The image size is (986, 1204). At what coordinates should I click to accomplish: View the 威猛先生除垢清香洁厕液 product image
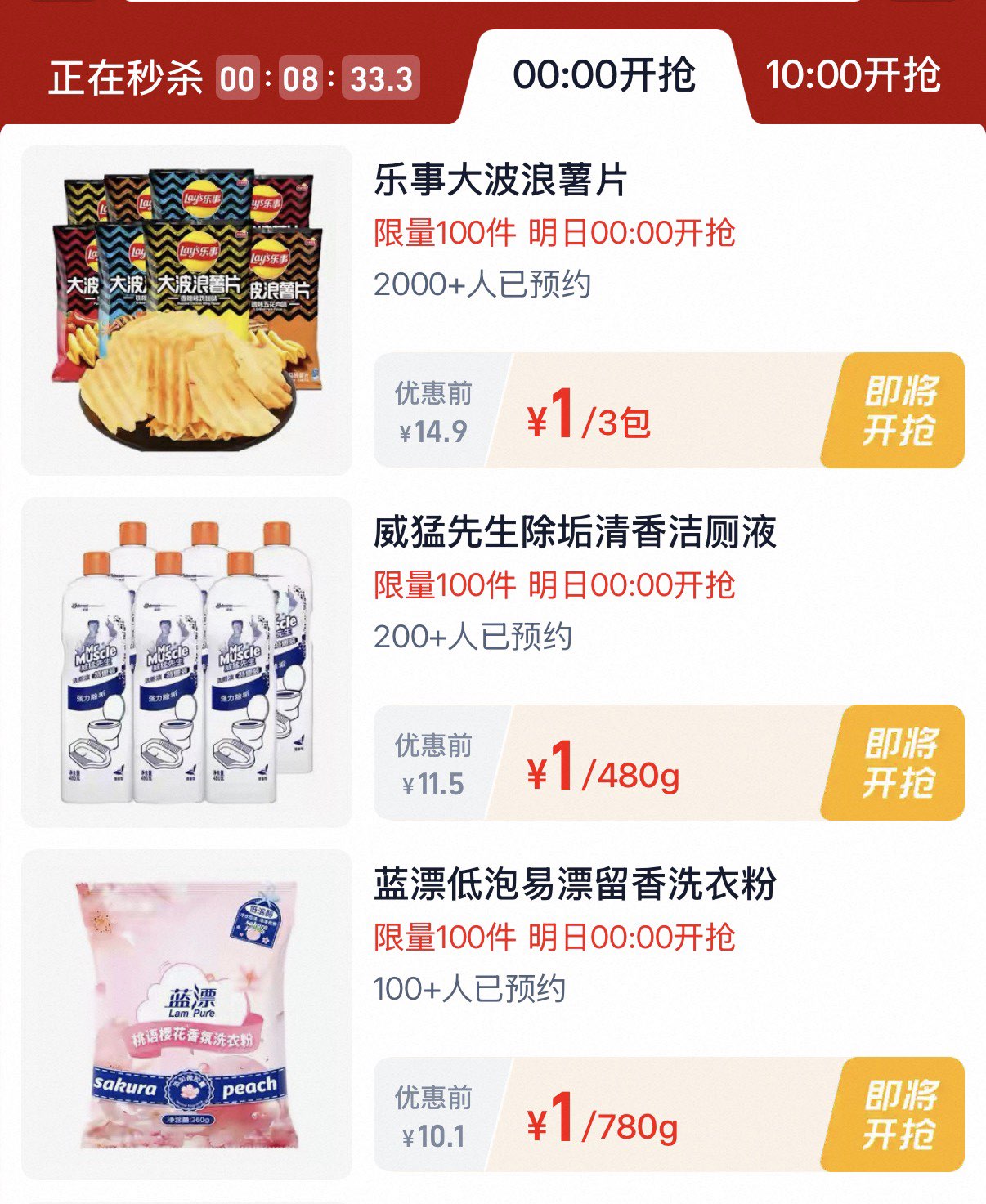click(x=186, y=662)
